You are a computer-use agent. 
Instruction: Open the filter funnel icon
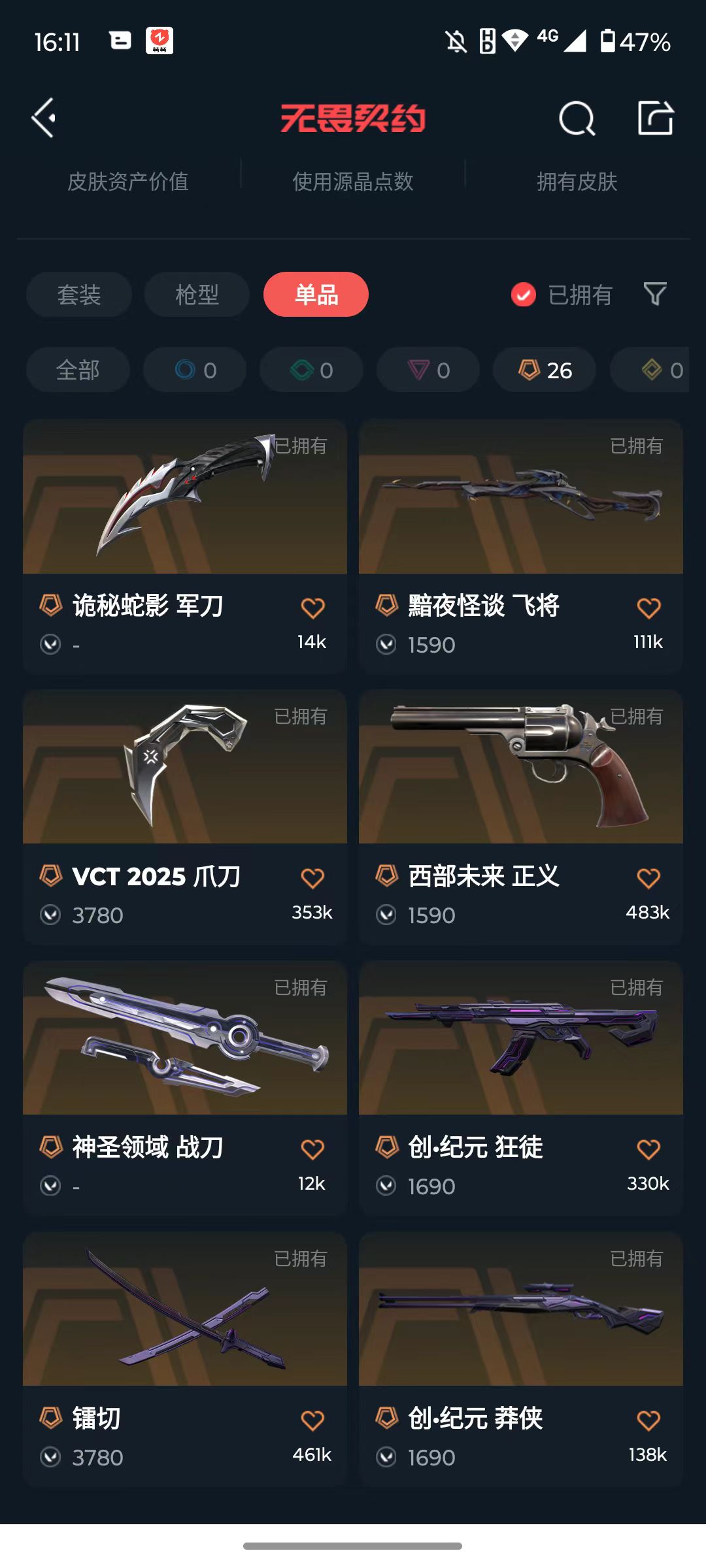click(655, 294)
